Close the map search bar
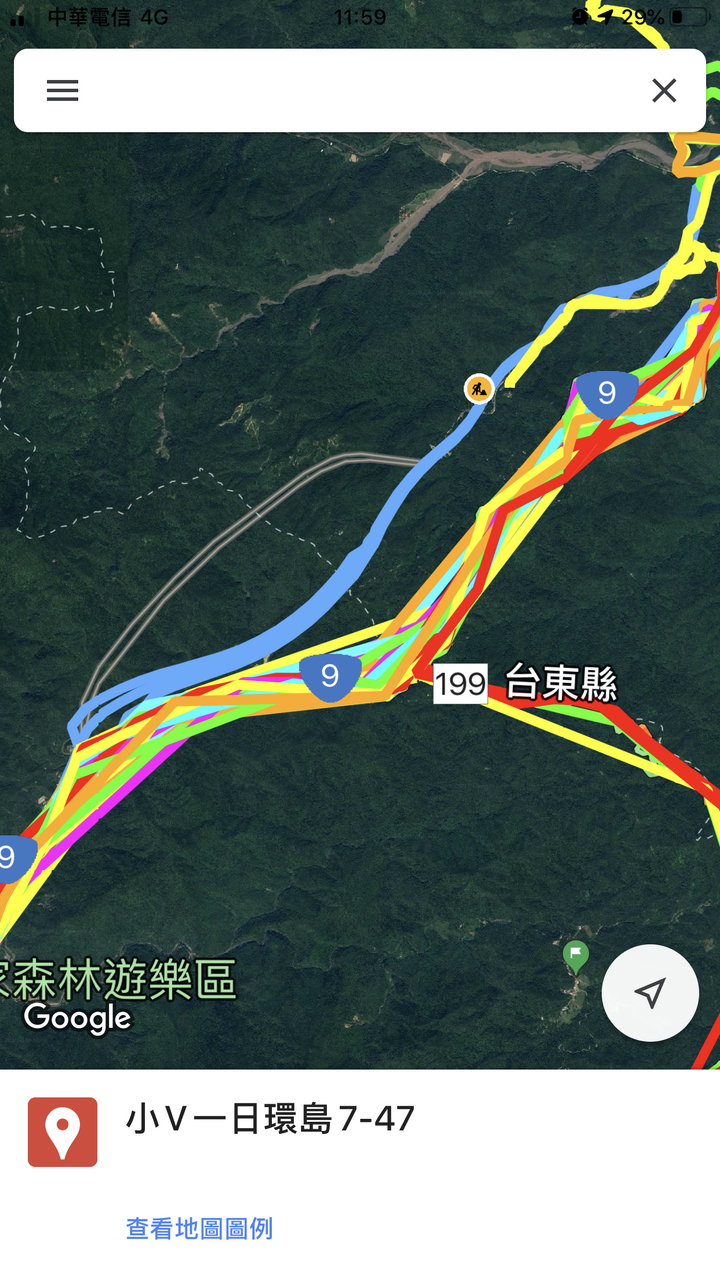The height and width of the screenshot is (1280, 720). (664, 91)
